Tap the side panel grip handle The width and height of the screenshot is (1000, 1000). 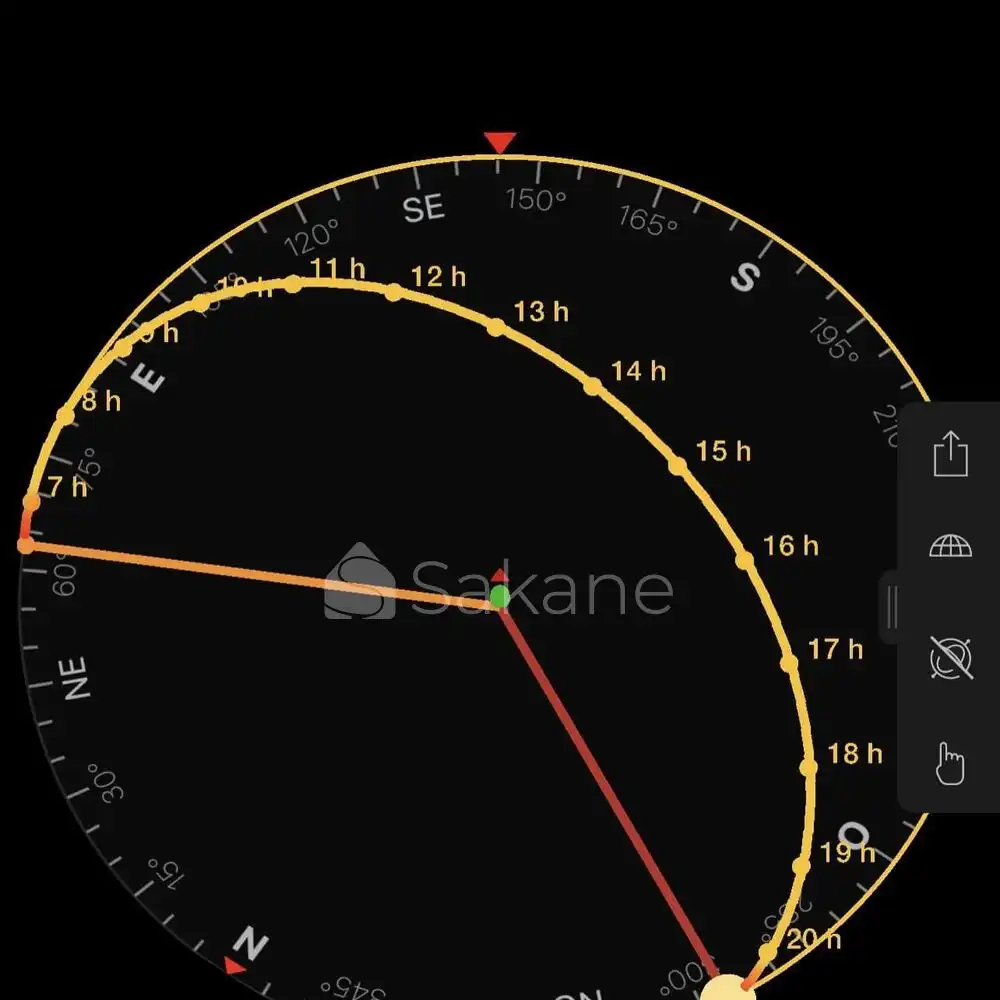[x=891, y=606]
